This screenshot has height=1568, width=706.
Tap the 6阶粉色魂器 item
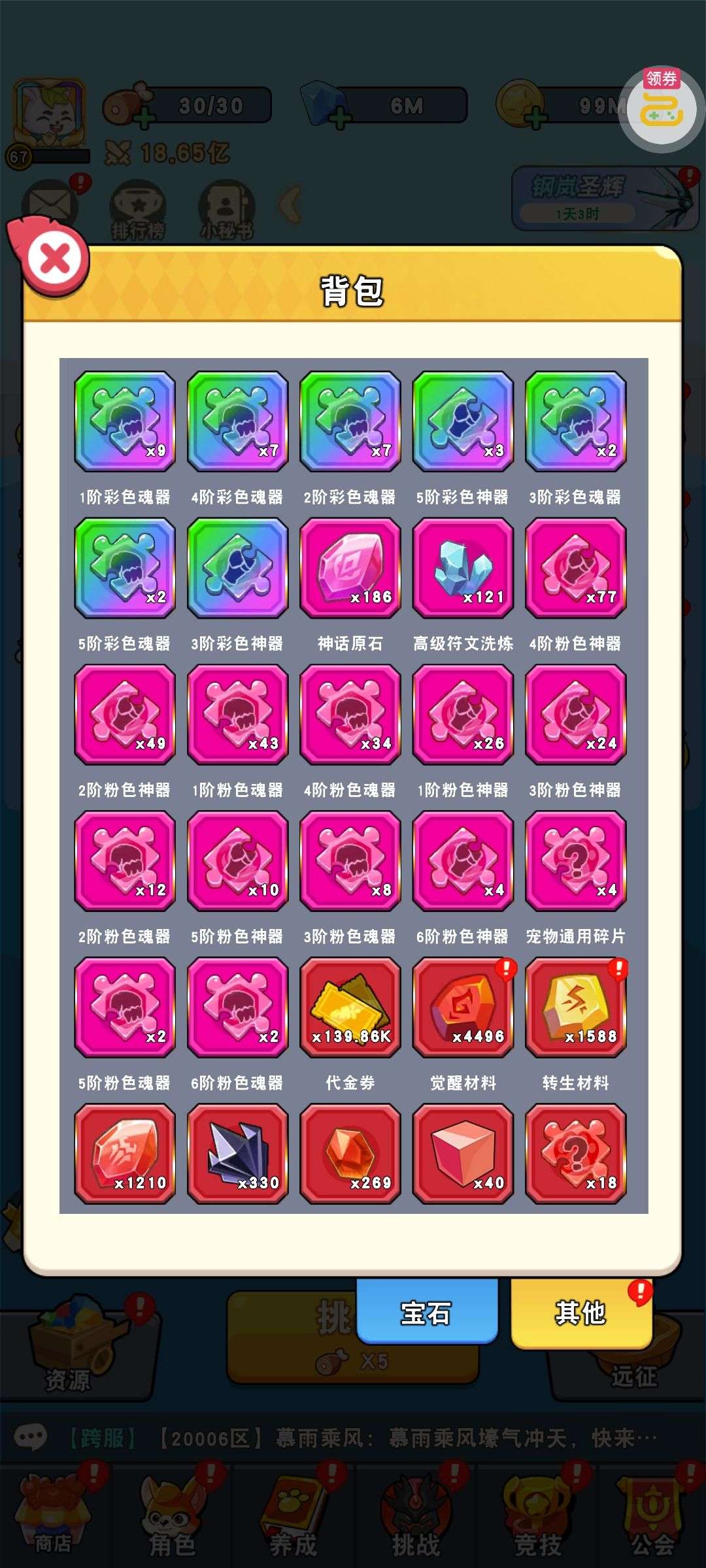point(237,1007)
